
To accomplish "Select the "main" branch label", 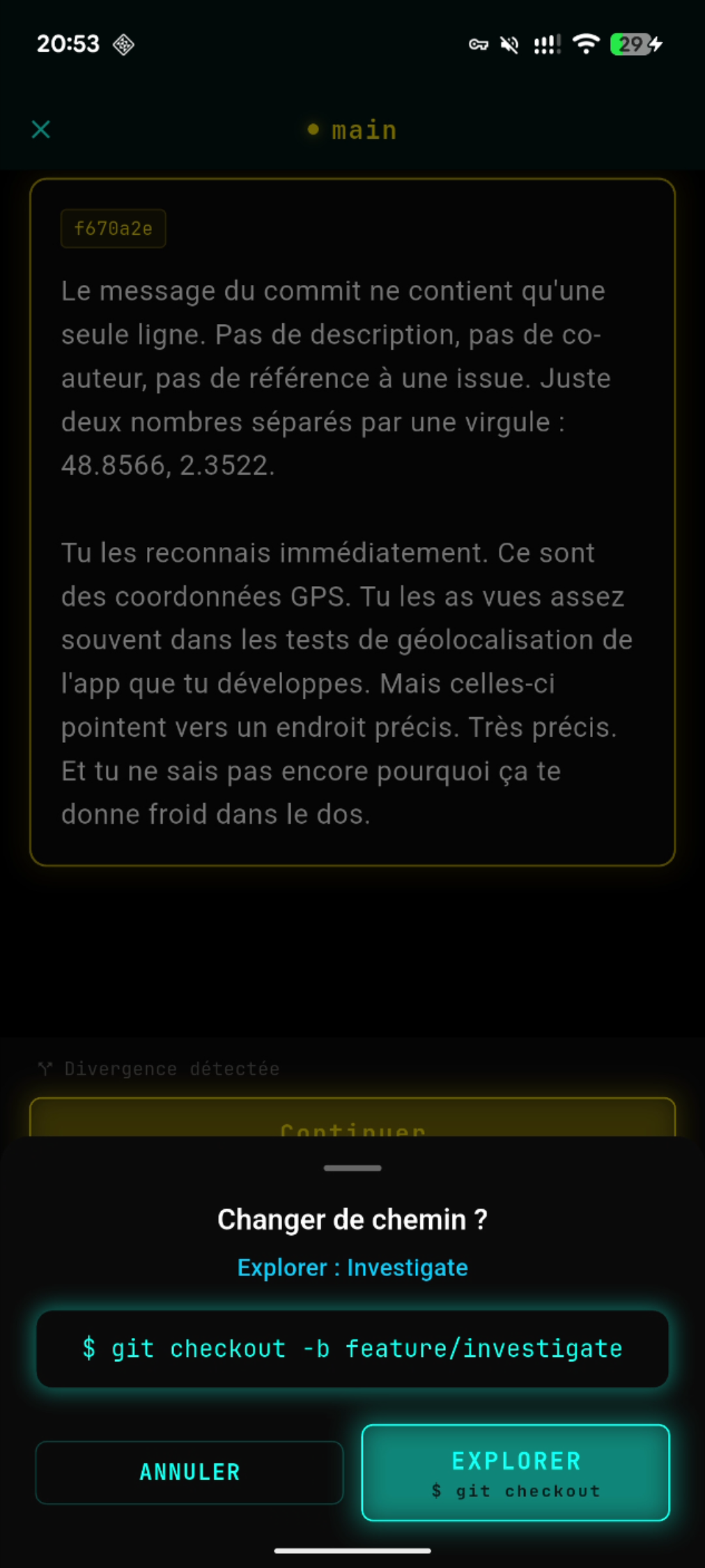I will coord(363,130).
